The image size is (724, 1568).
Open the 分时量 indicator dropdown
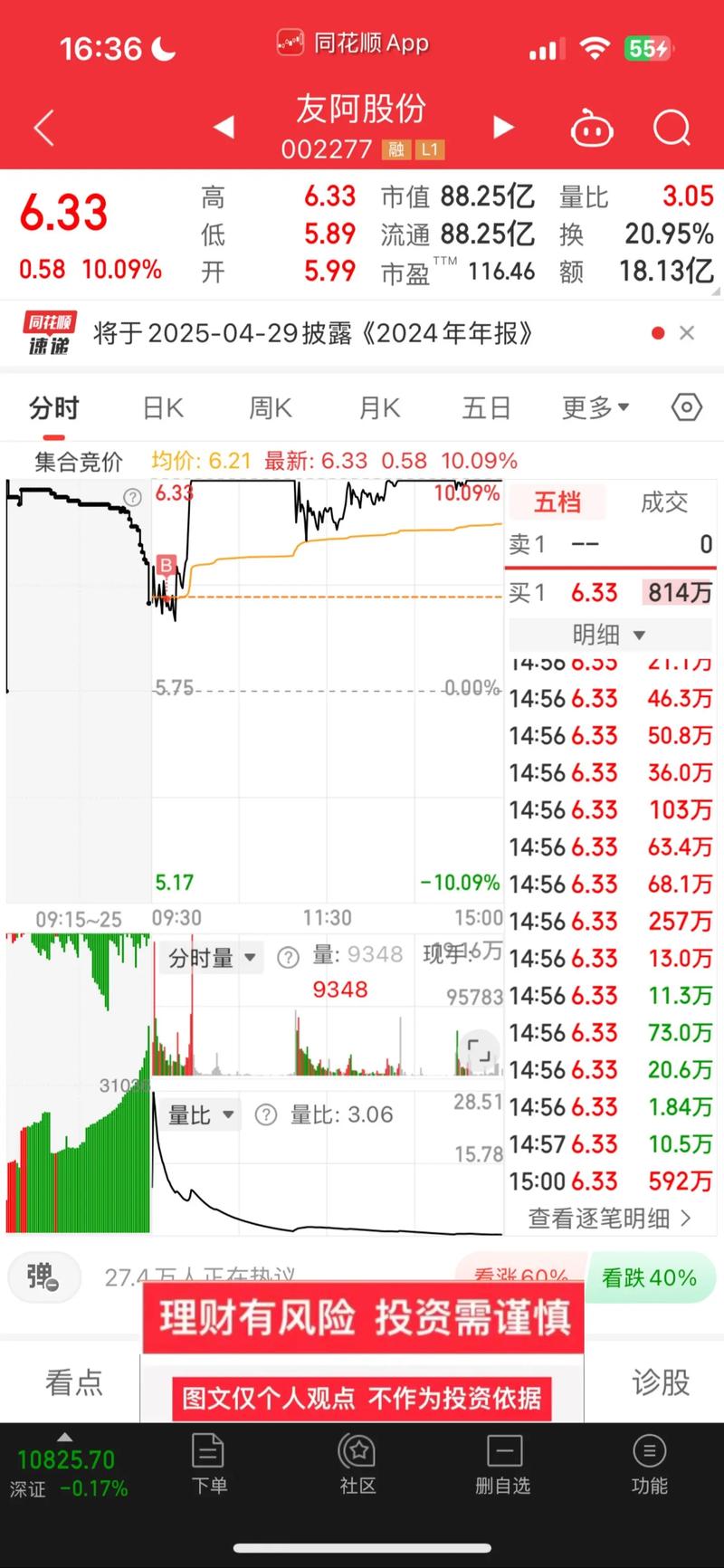tap(210, 957)
